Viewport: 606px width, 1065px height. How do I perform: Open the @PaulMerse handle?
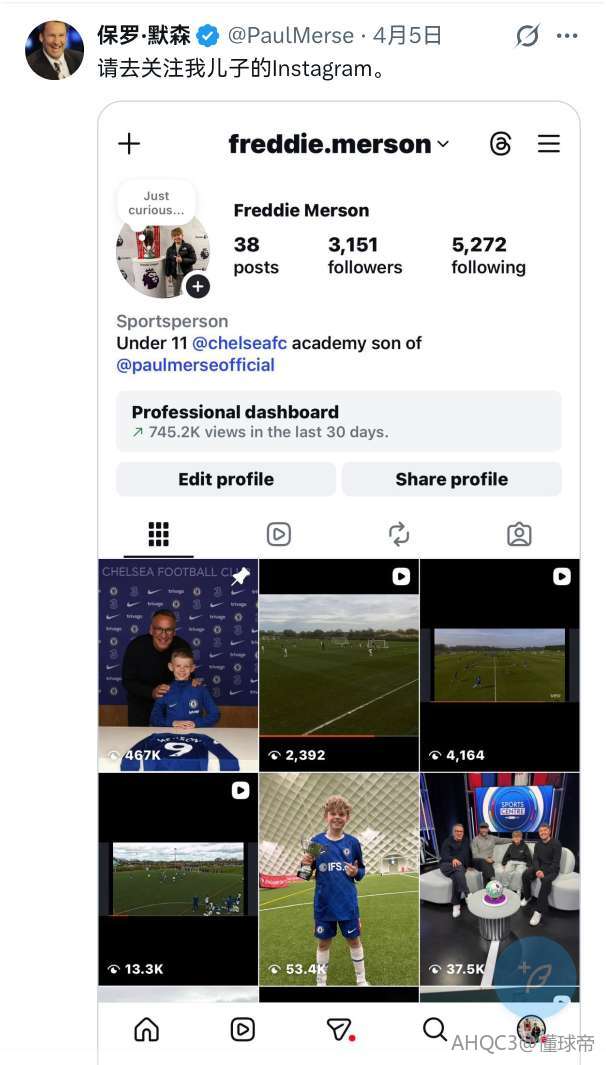coord(290,36)
